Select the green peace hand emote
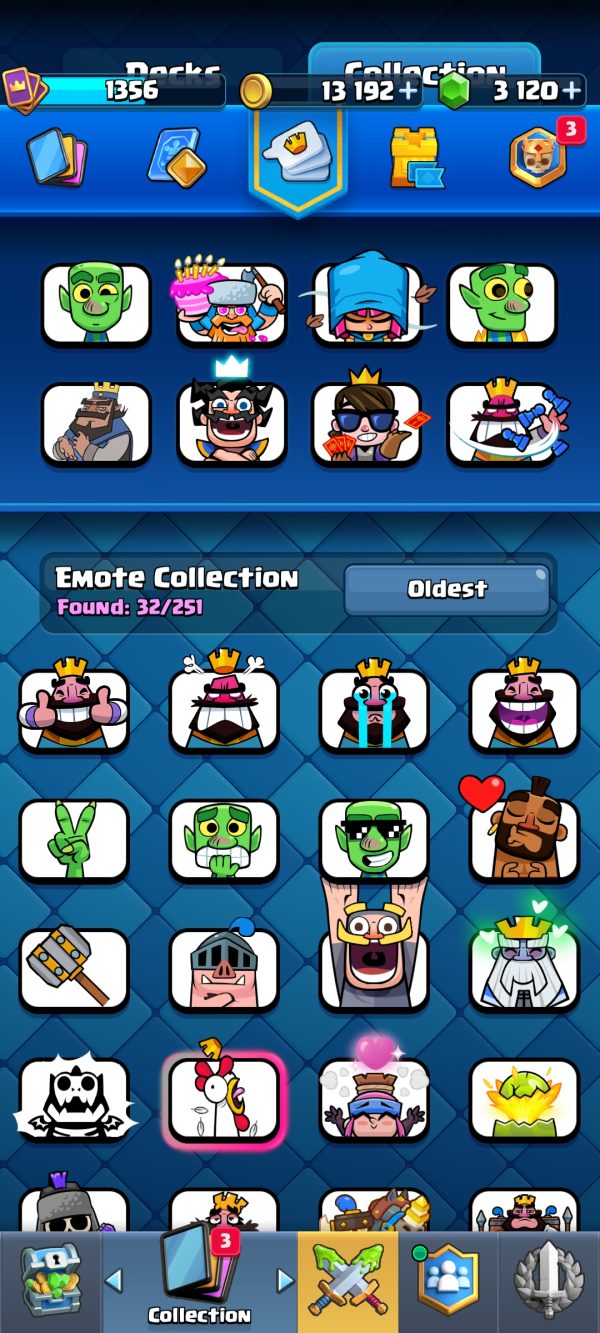 [x=74, y=839]
